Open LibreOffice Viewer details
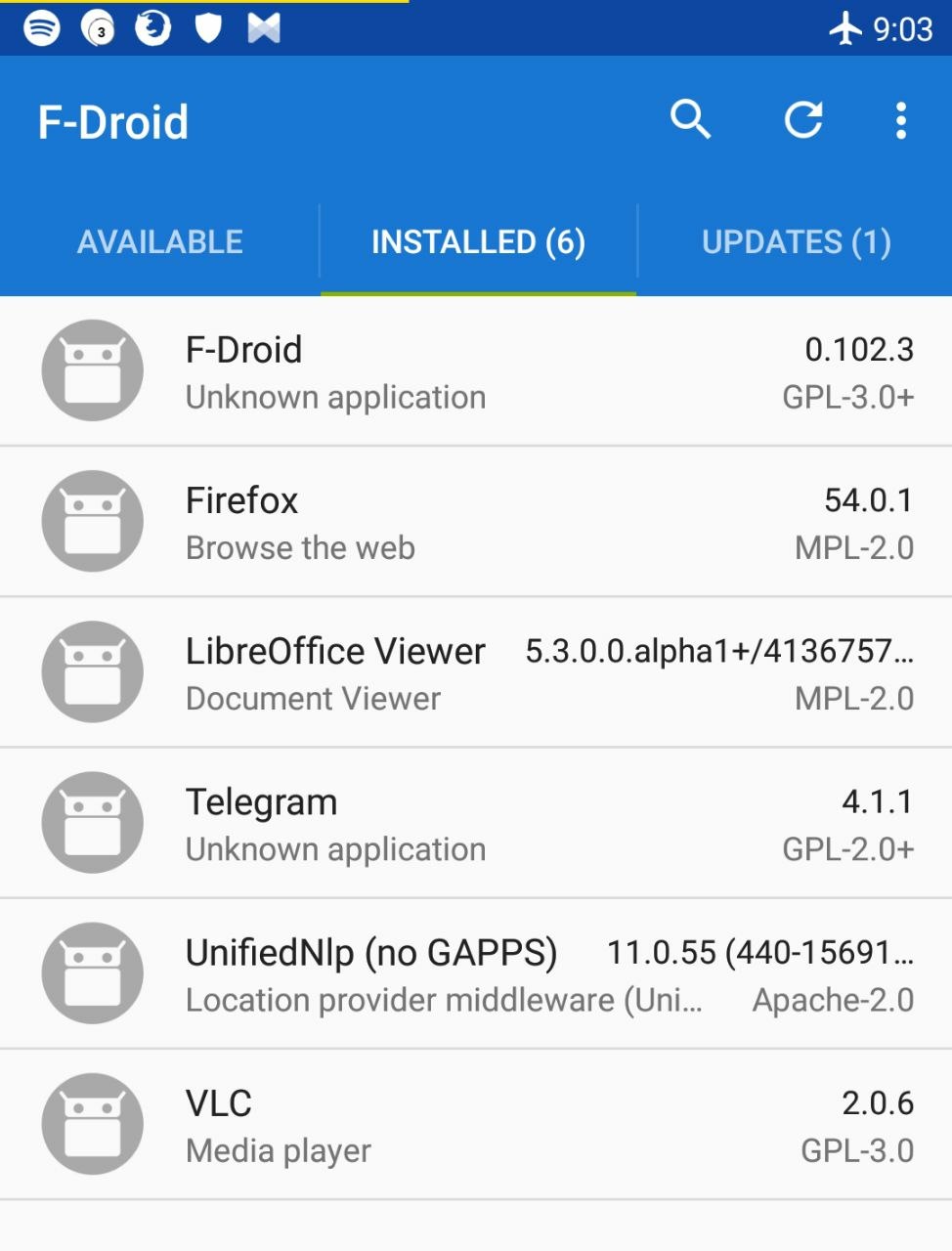 coord(476,672)
